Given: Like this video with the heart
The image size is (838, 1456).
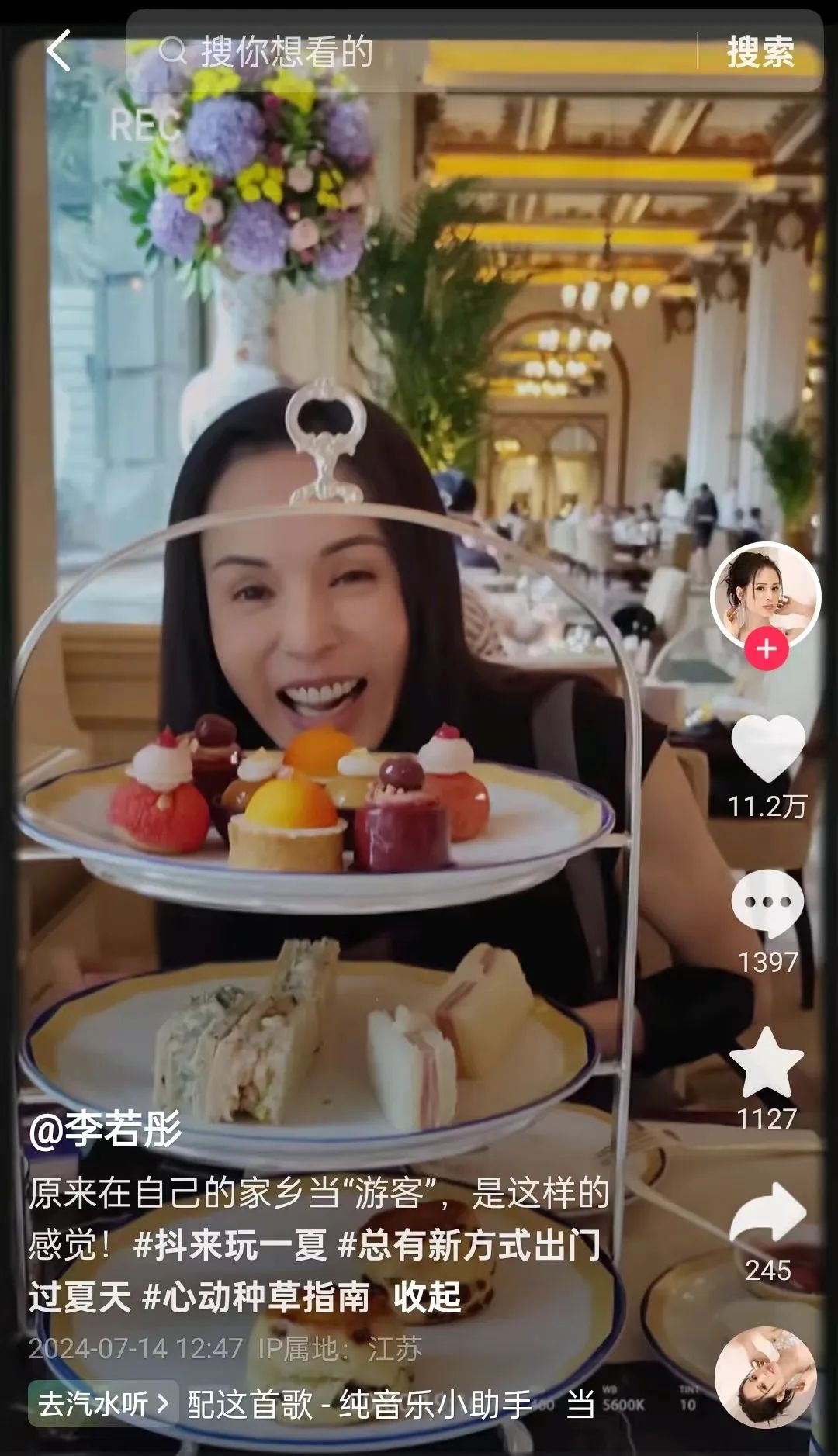Looking at the screenshot, I should point(768,748).
